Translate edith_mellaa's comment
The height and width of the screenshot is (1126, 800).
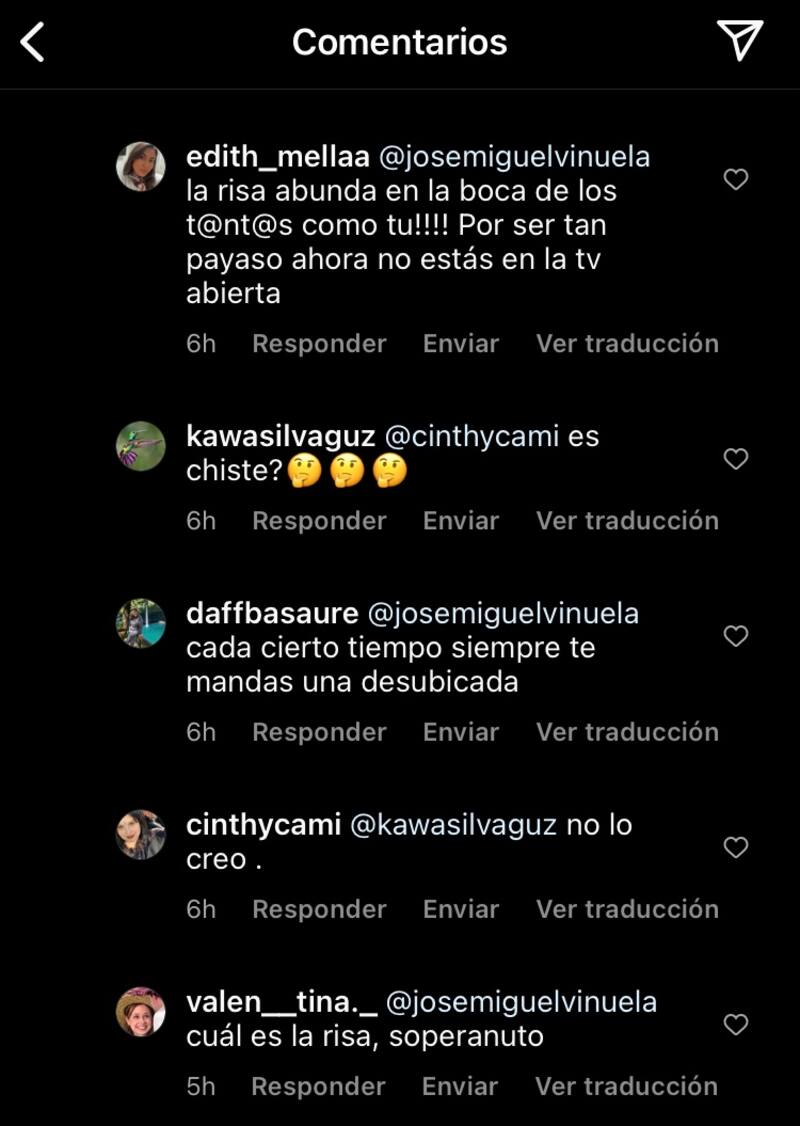pos(627,343)
